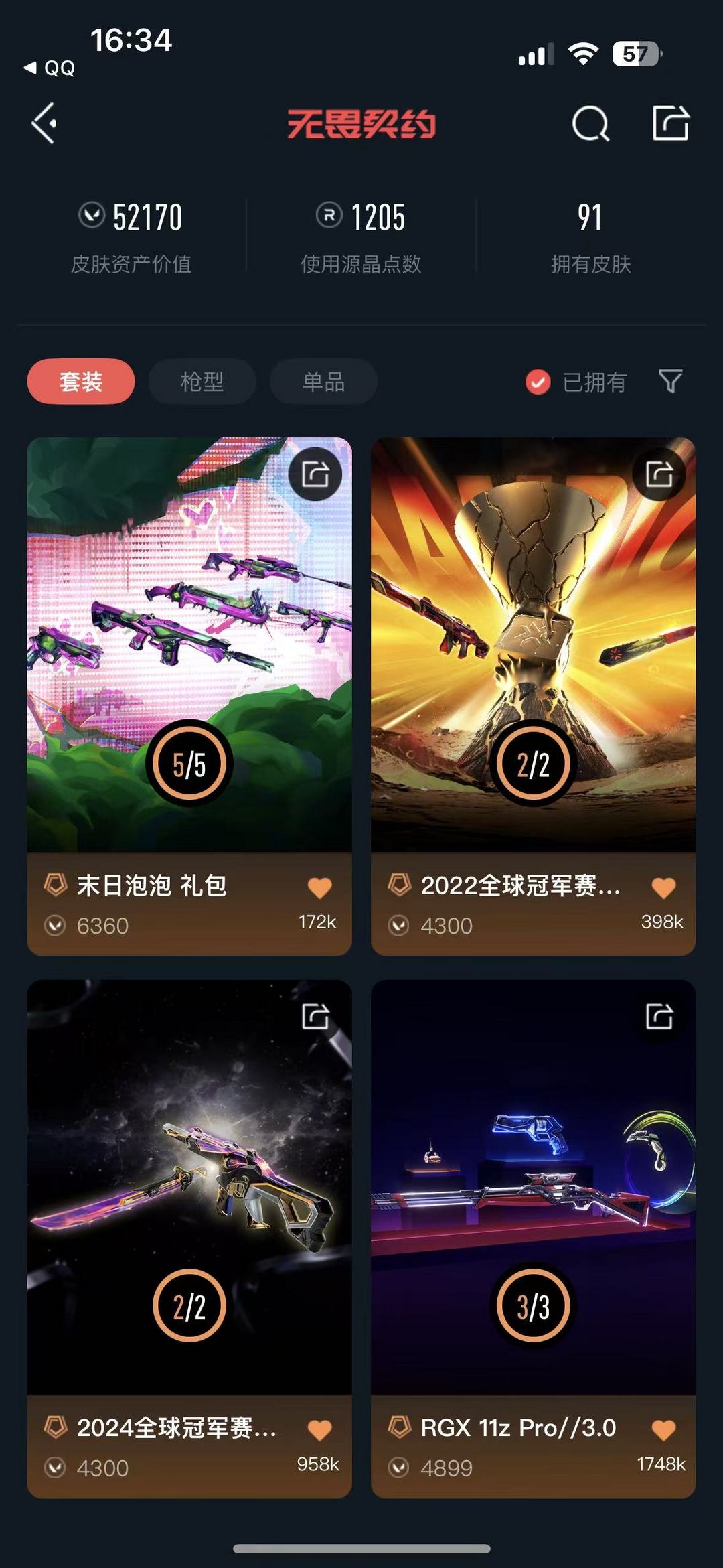This screenshot has width=723, height=1568.
Task: Switch to the 单品 tab
Action: pos(323,382)
